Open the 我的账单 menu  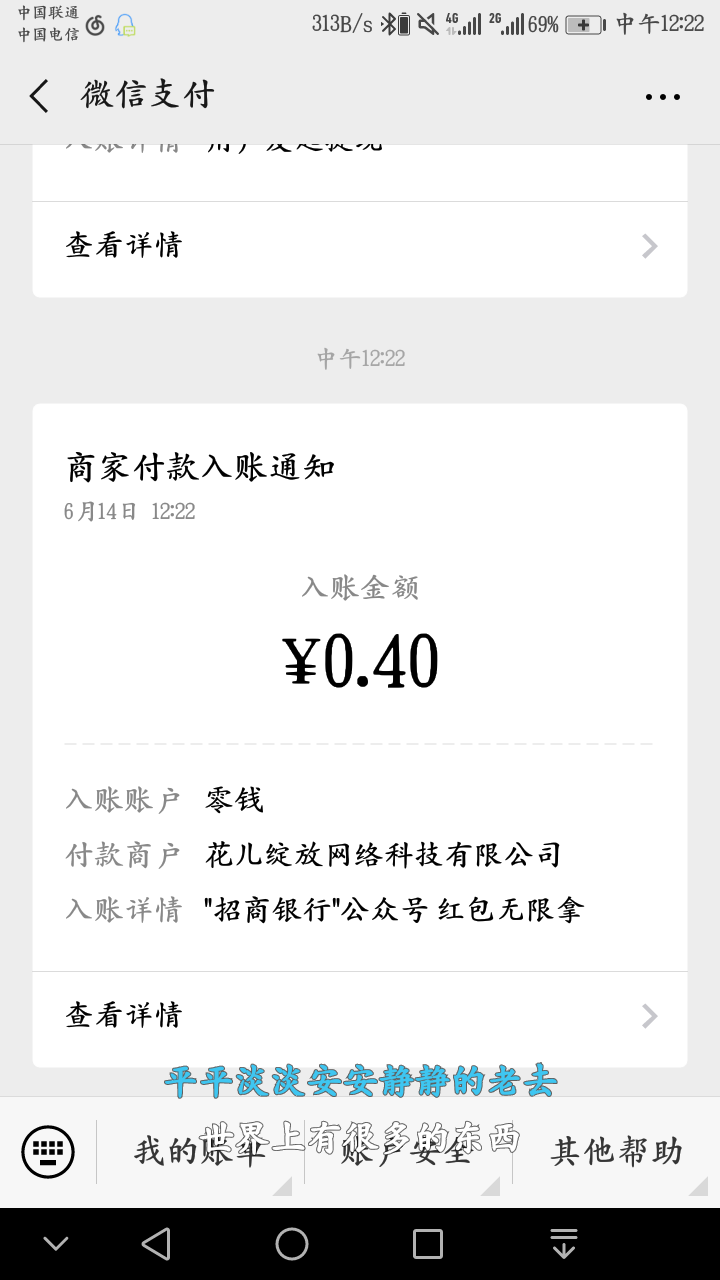click(x=200, y=1152)
